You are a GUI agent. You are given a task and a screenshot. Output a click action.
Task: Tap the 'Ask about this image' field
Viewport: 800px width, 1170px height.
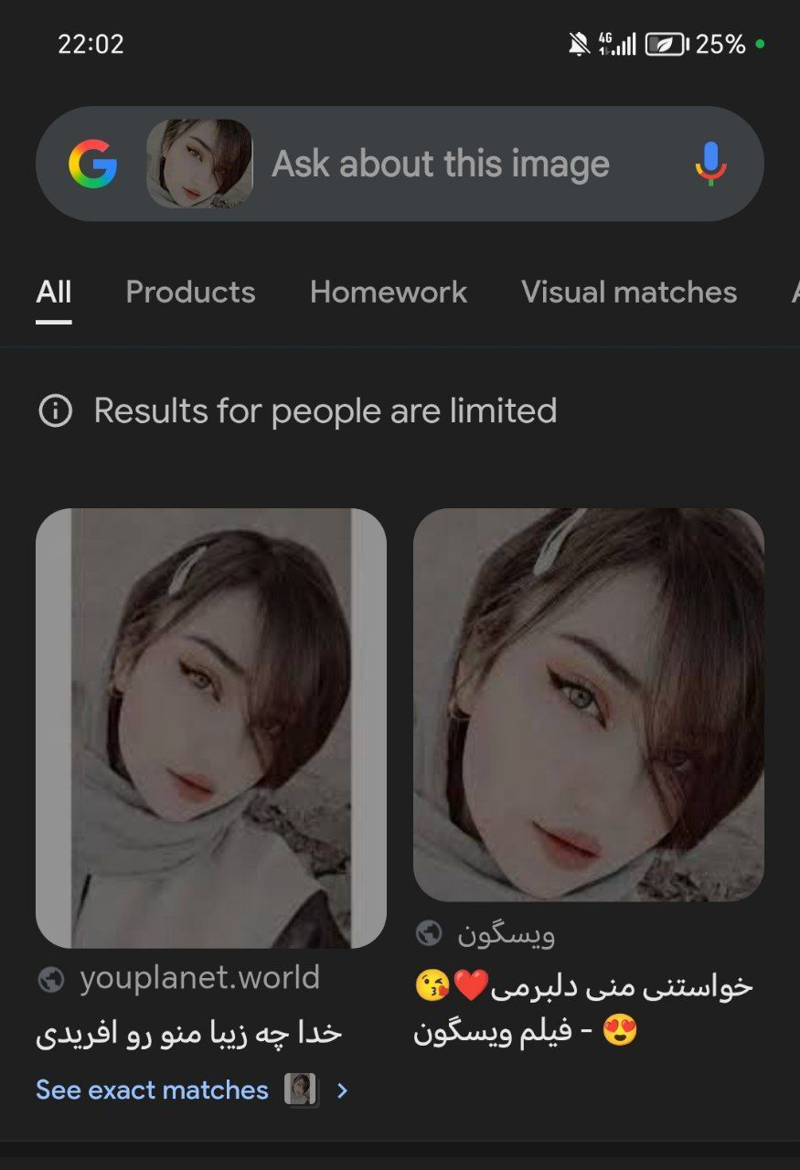pyautogui.click(x=440, y=164)
